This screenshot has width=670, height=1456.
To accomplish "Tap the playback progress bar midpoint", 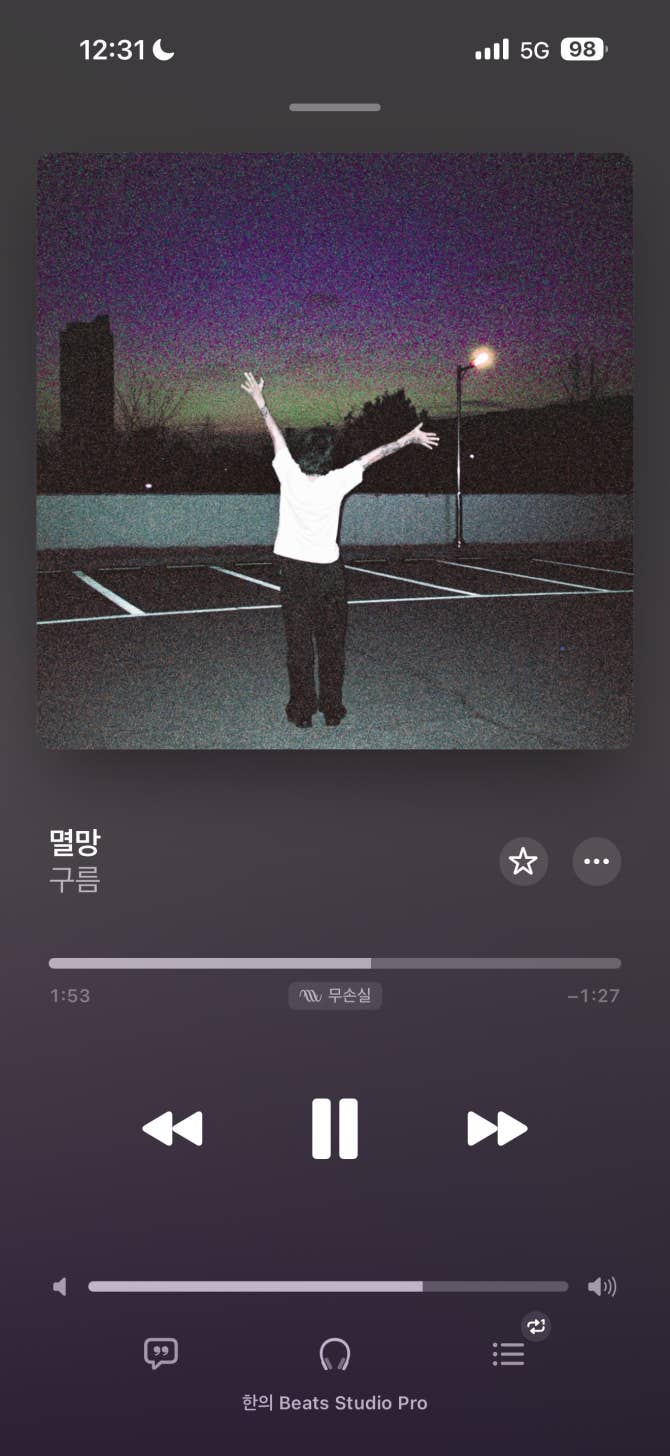I will point(335,963).
